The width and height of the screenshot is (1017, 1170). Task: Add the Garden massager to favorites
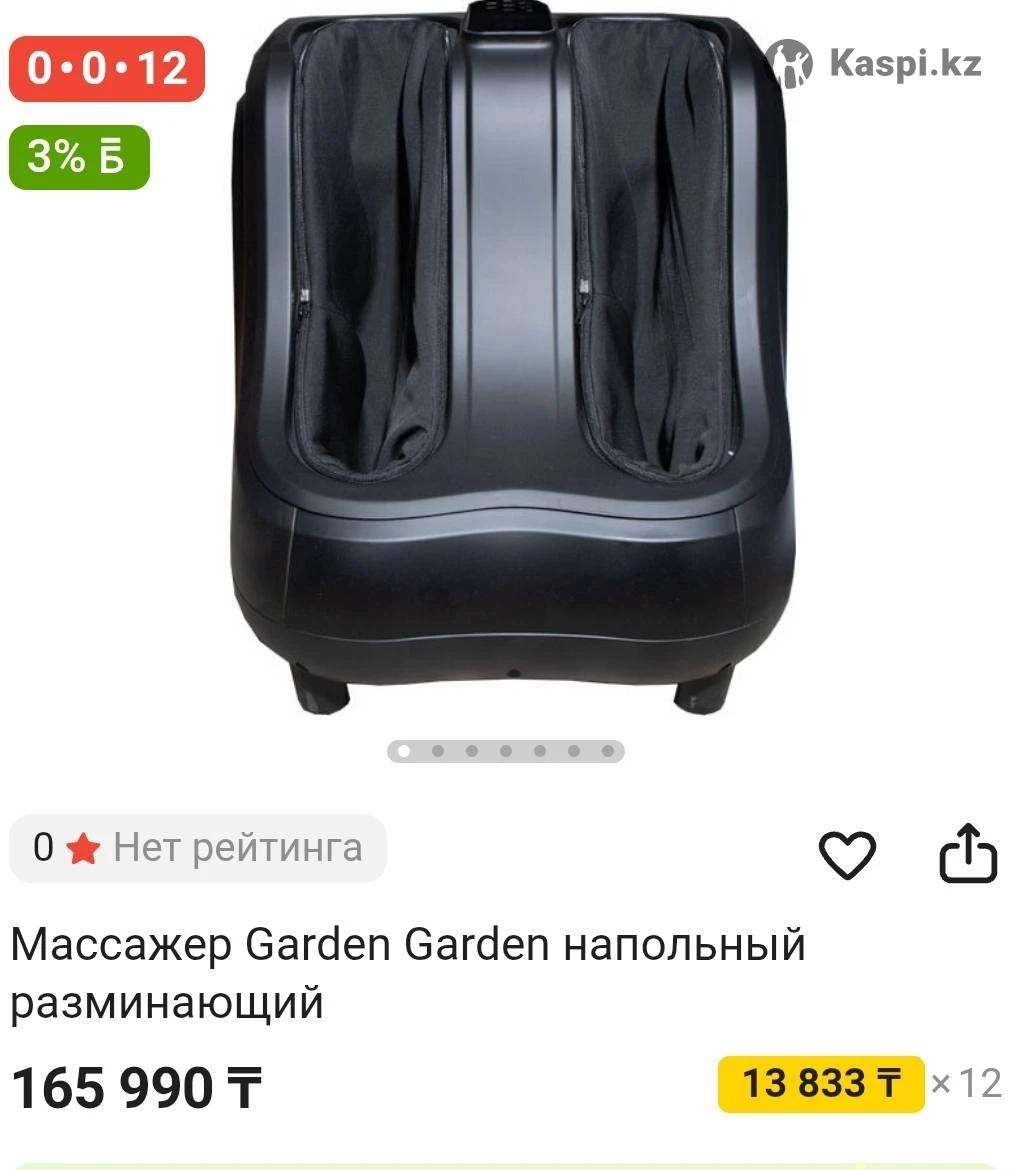click(x=847, y=855)
